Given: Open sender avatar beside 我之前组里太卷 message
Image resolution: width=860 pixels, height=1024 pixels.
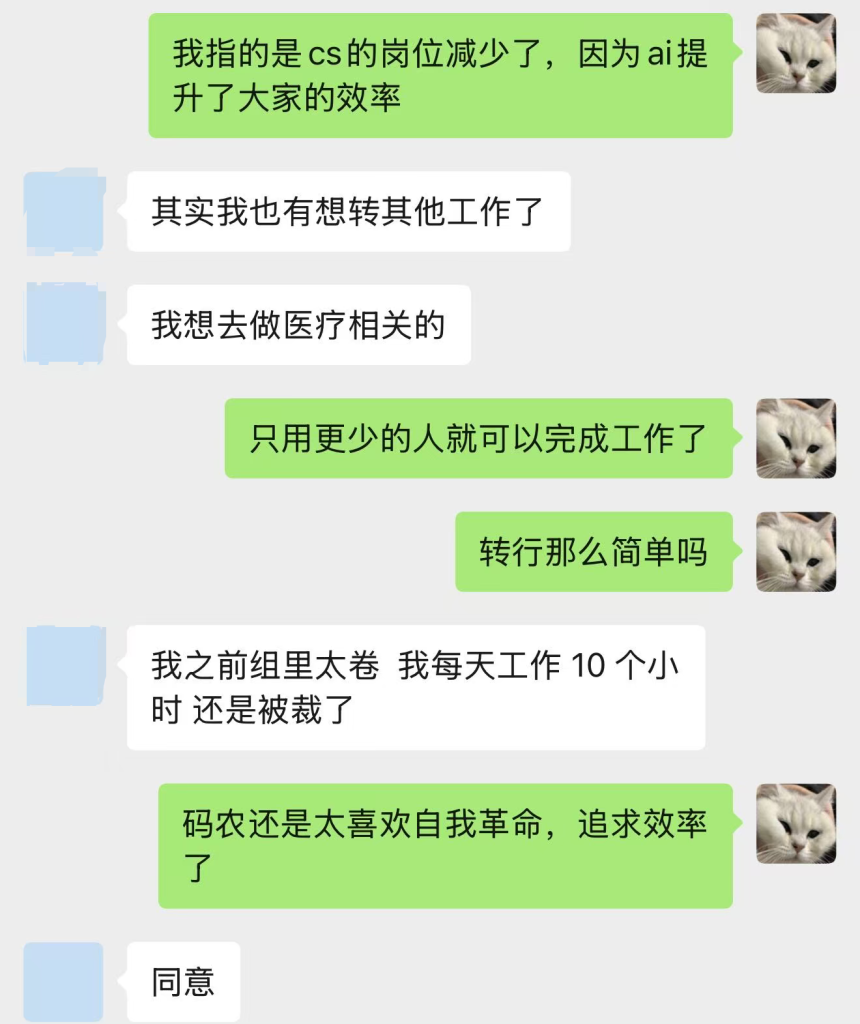Looking at the screenshot, I should 64,665.
